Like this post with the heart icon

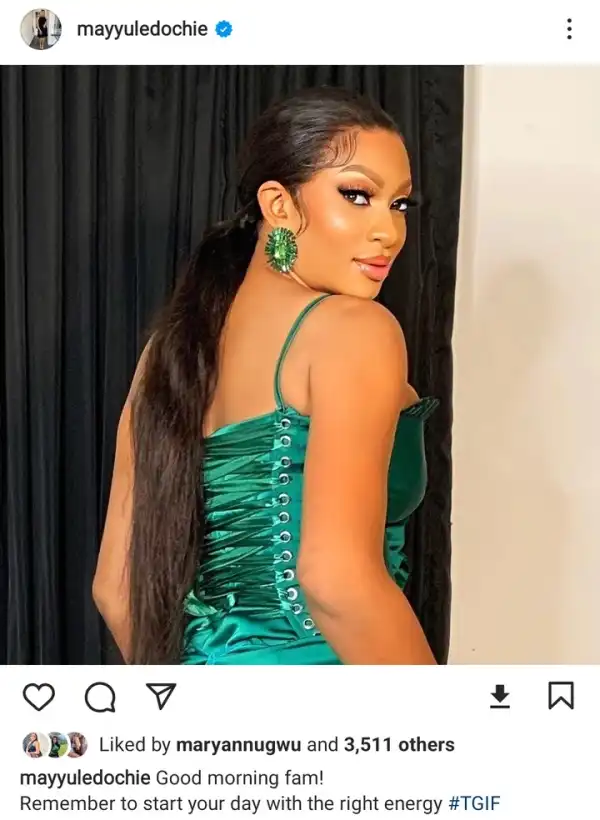(x=38, y=696)
